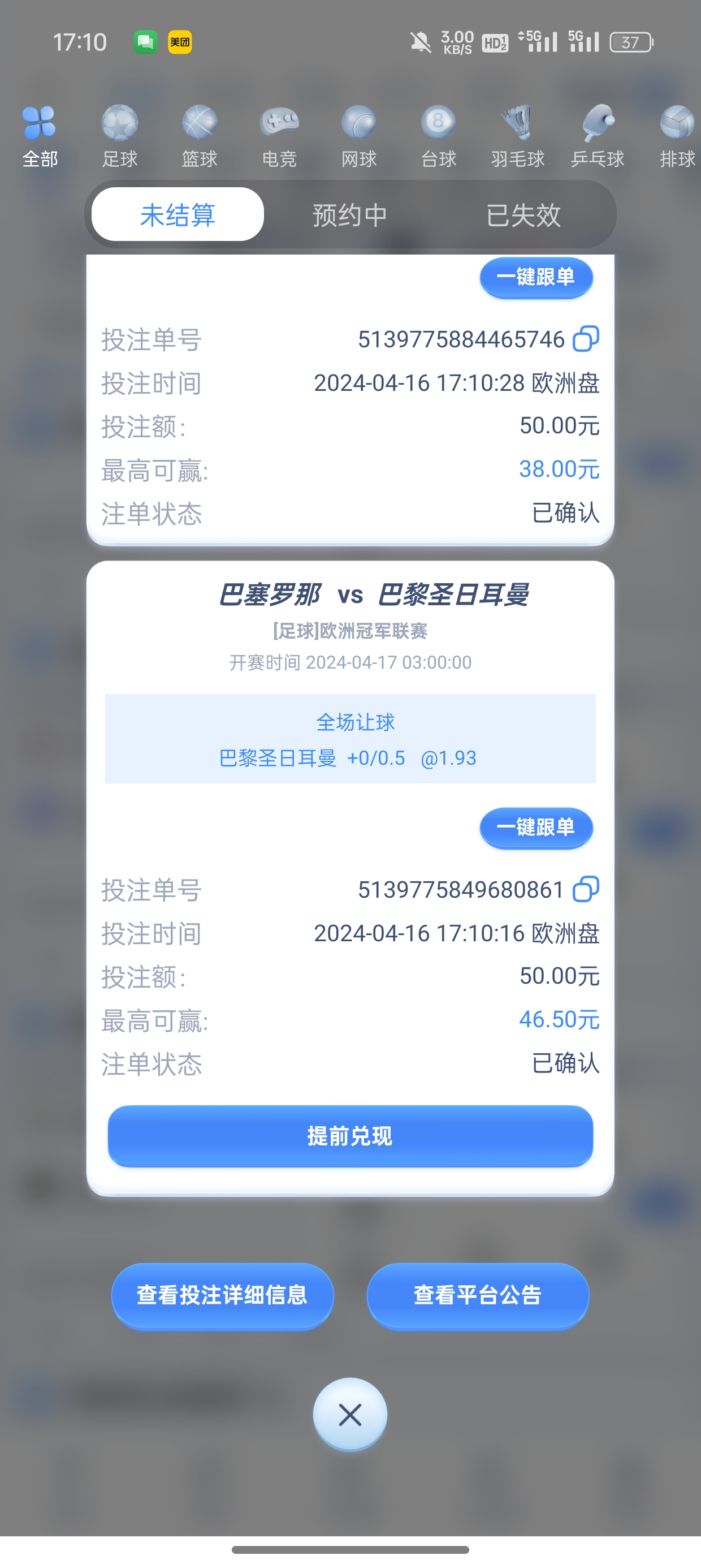Tap the 提前兑现 cash-out button
This screenshot has width=701, height=1568.
click(350, 1136)
